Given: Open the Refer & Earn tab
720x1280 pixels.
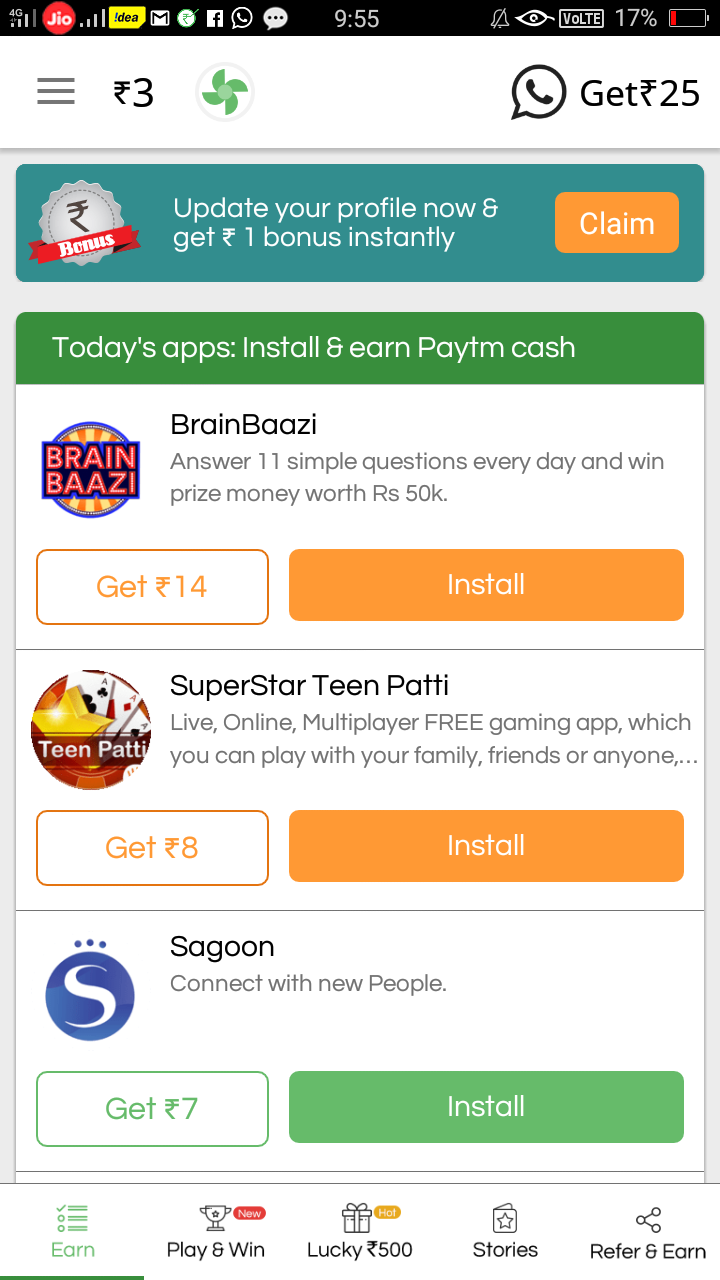Looking at the screenshot, I should (x=648, y=1232).
